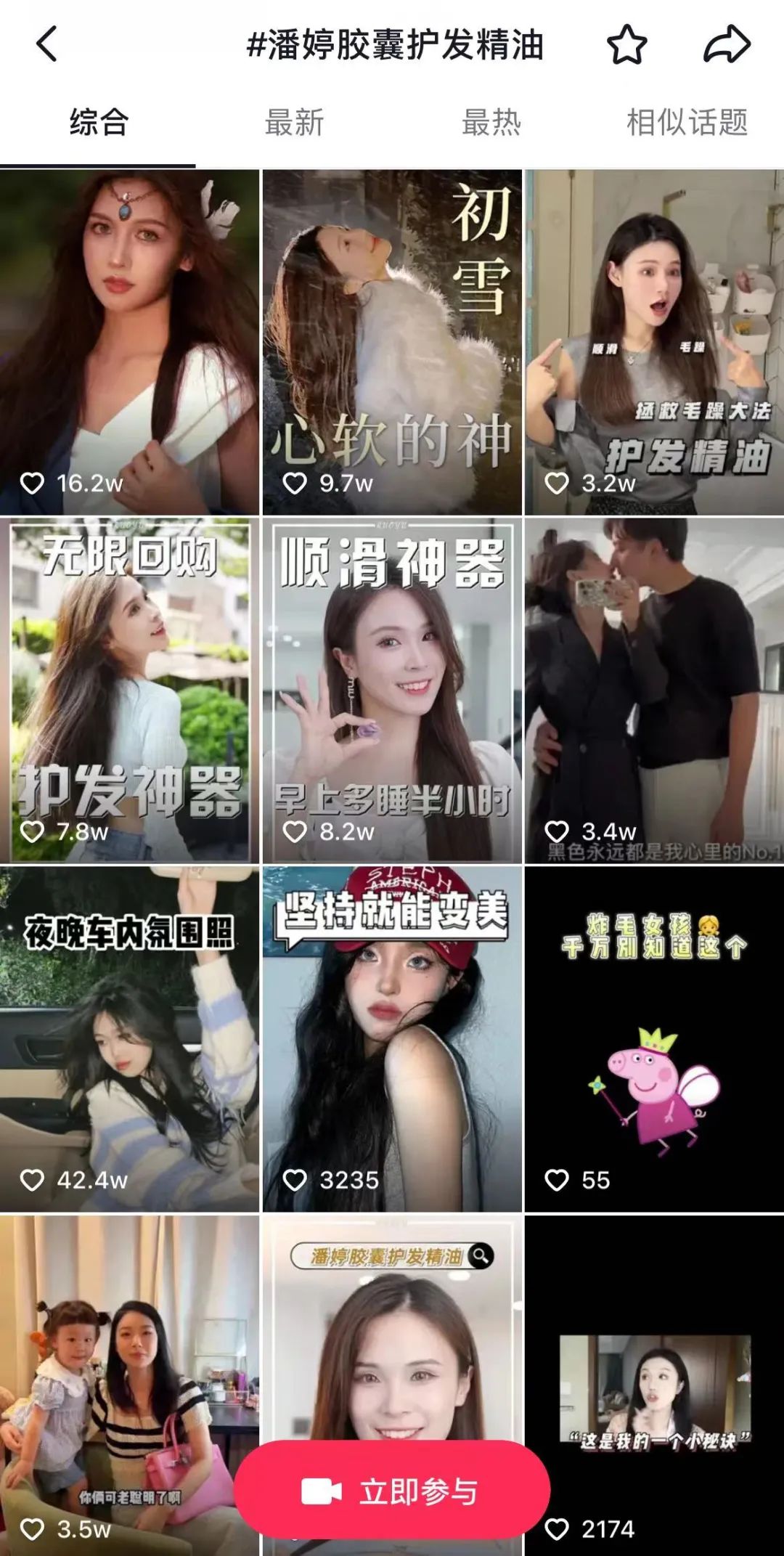This screenshot has width=784, height=1556.
Task: View the 无限回购 护发神器 video
Action: (x=129, y=690)
